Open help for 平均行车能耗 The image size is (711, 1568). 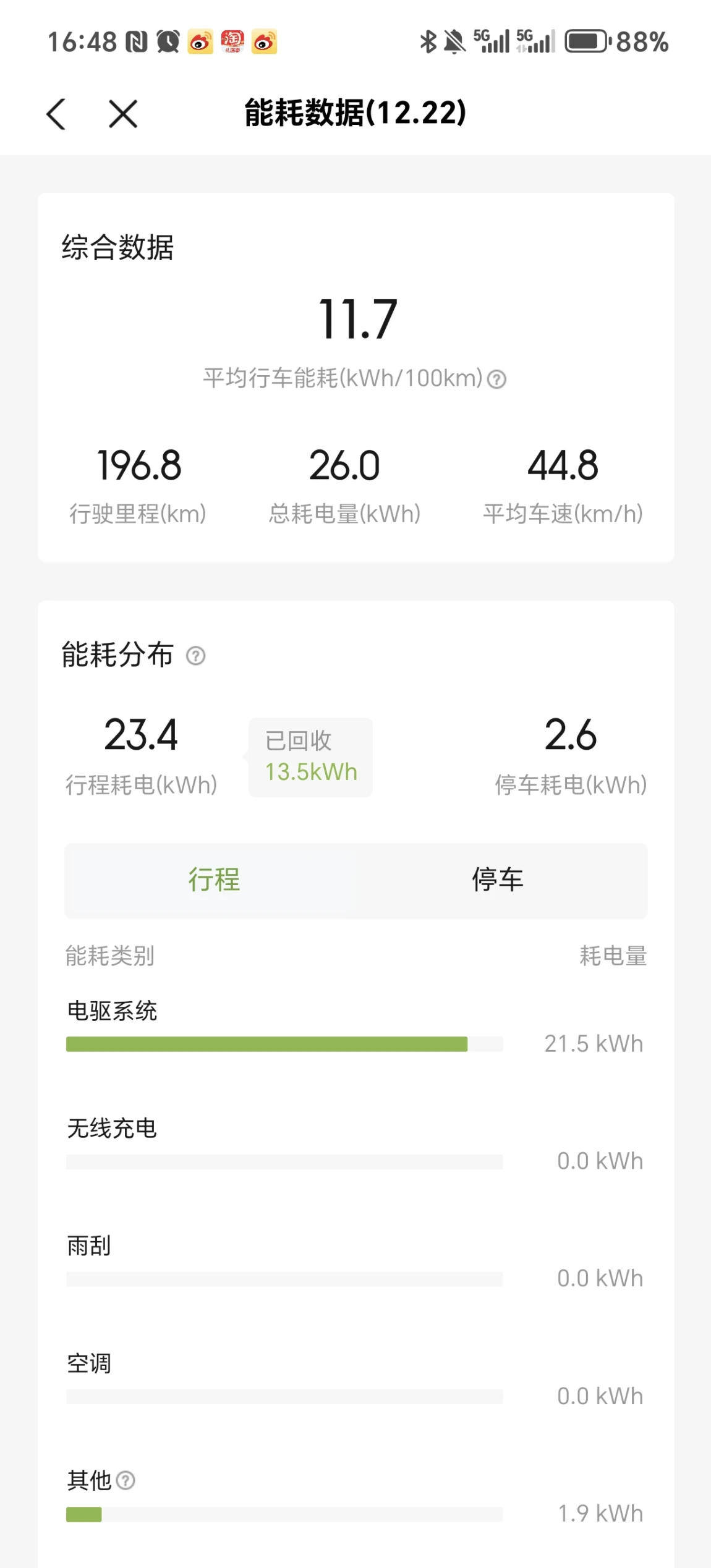point(496,379)
